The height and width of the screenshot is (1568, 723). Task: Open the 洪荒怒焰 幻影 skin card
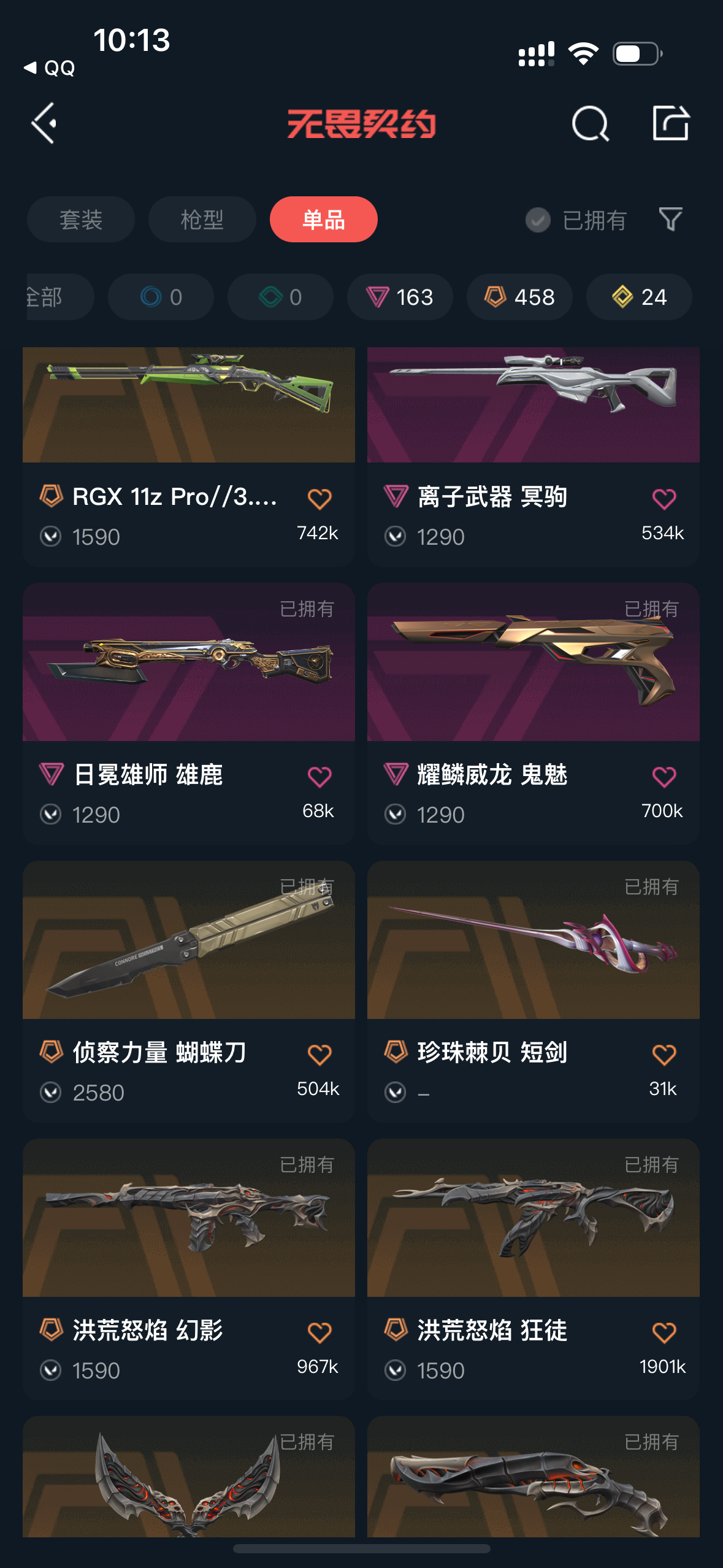(x=189, y=1269)
